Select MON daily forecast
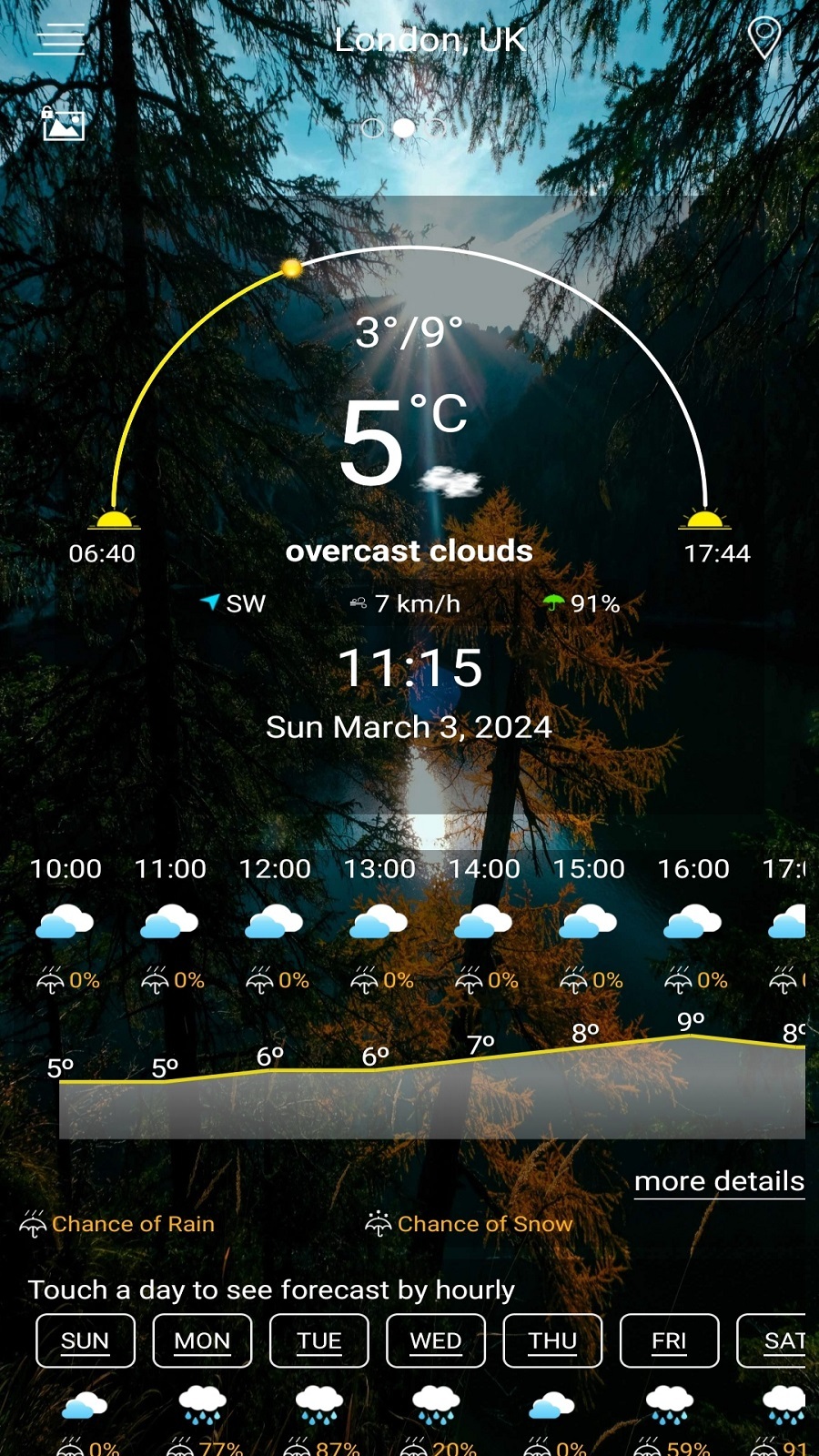The image size is (819, 1456). click(x=202, y=1340)
